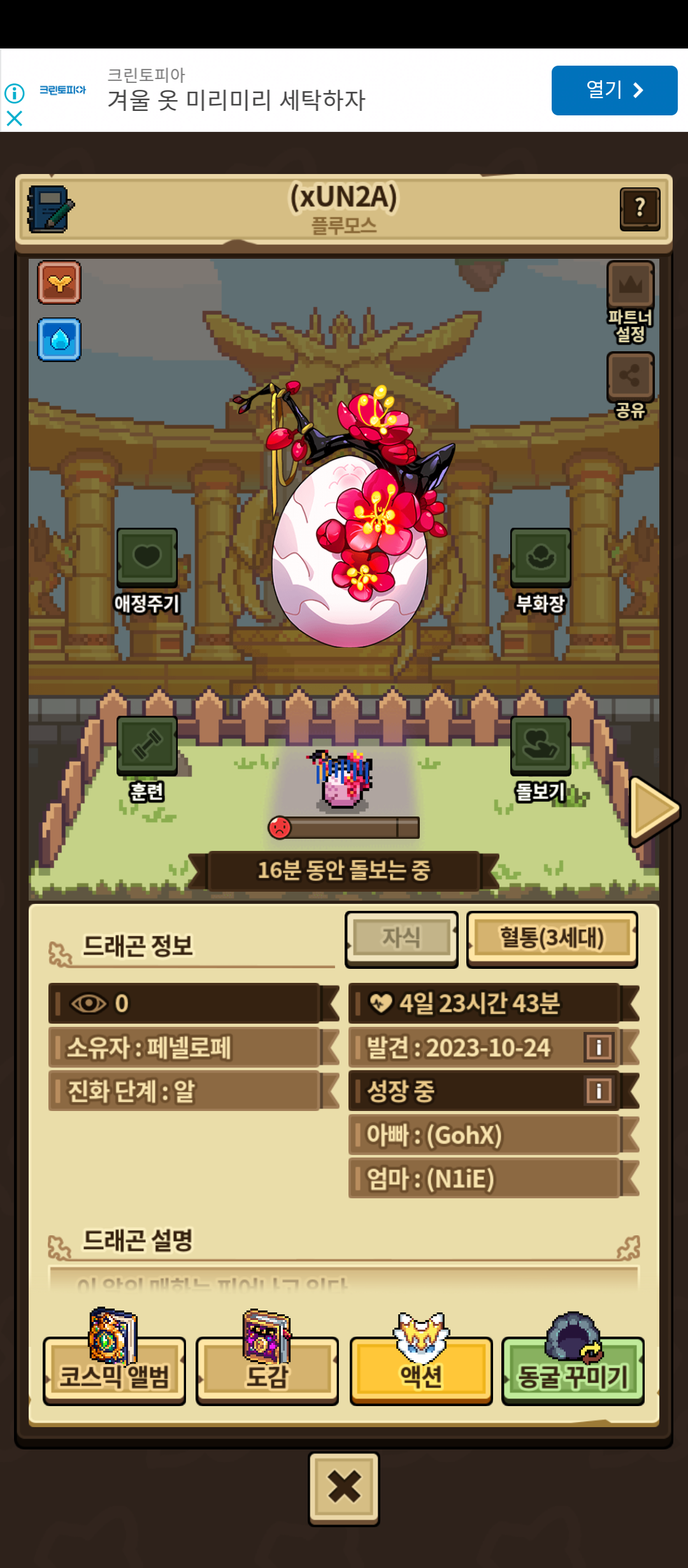Tap the 액션 action button
The image size is (688, 1568).
420,1370
